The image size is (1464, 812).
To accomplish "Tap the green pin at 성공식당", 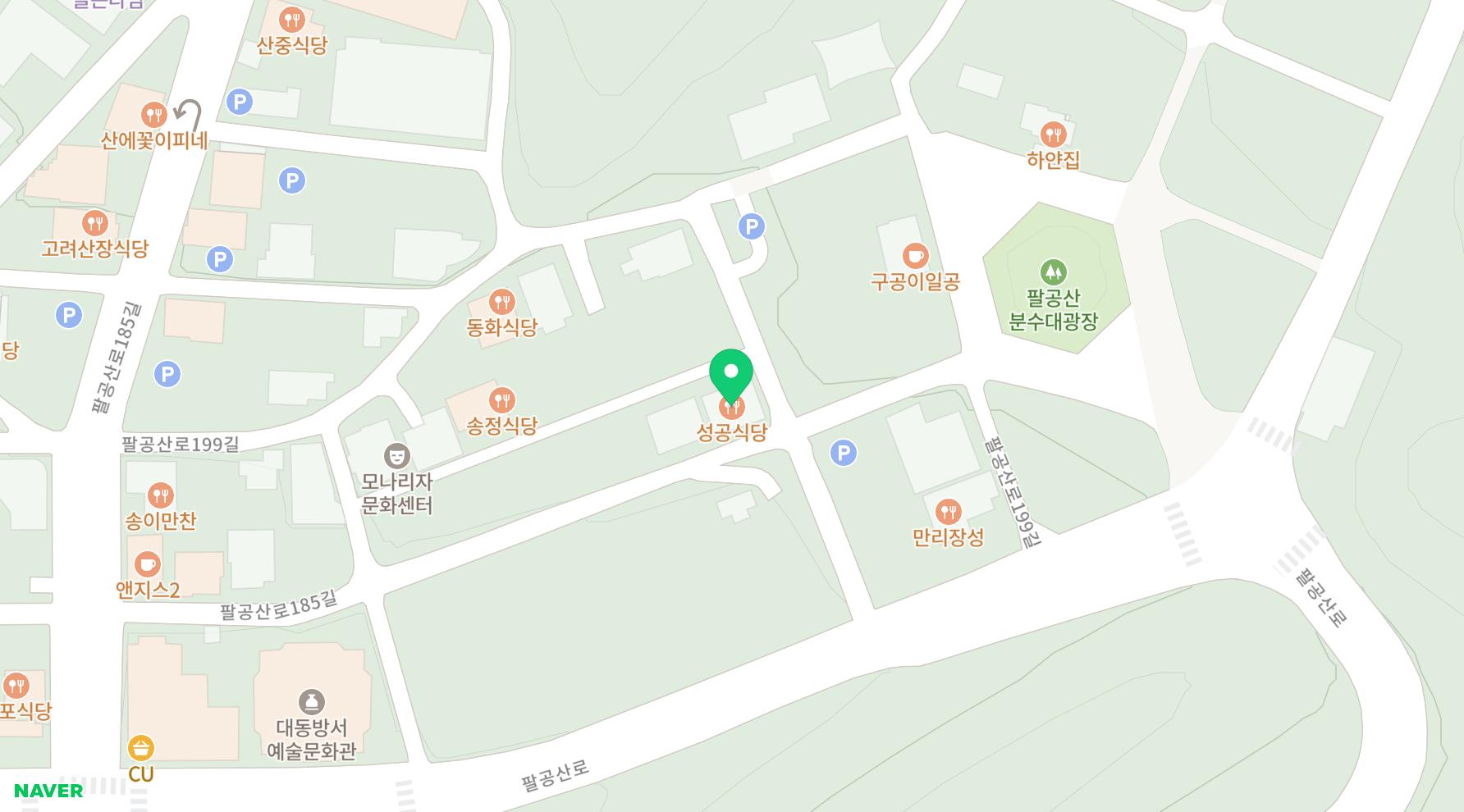I will point(731,373).
